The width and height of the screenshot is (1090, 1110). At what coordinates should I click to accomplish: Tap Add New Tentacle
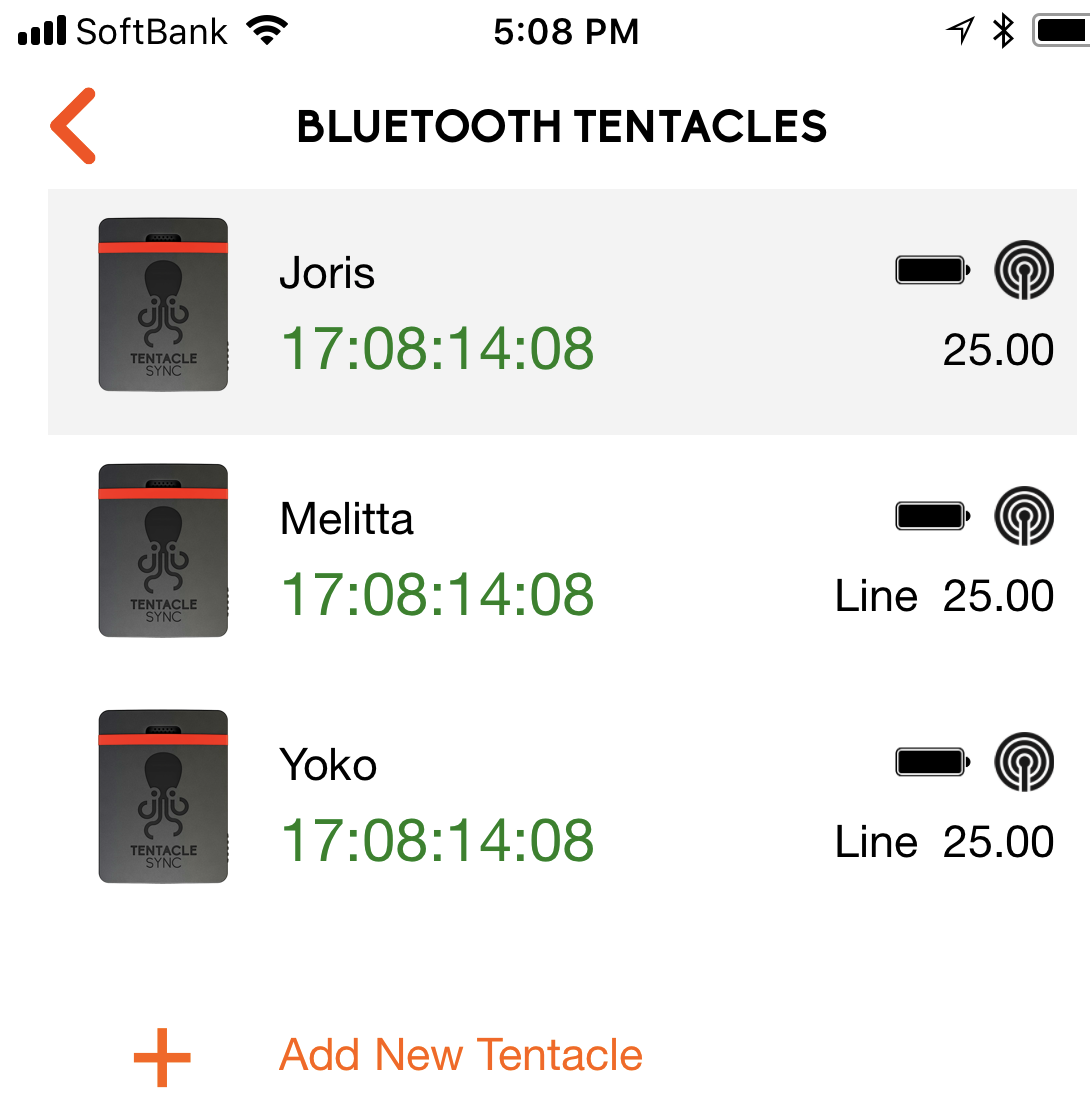[461, 1055]
